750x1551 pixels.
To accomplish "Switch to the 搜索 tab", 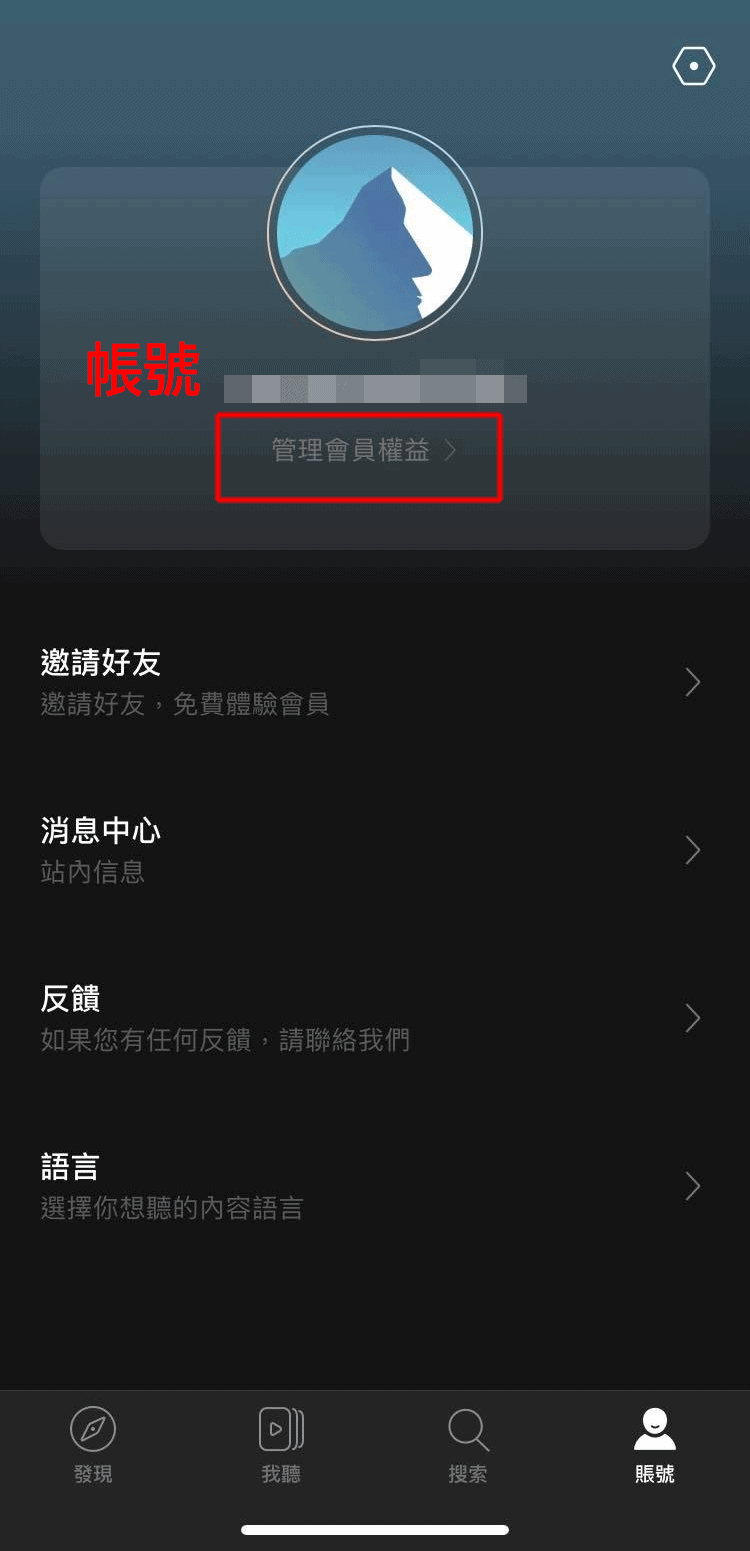I will tap(468, 1445).
